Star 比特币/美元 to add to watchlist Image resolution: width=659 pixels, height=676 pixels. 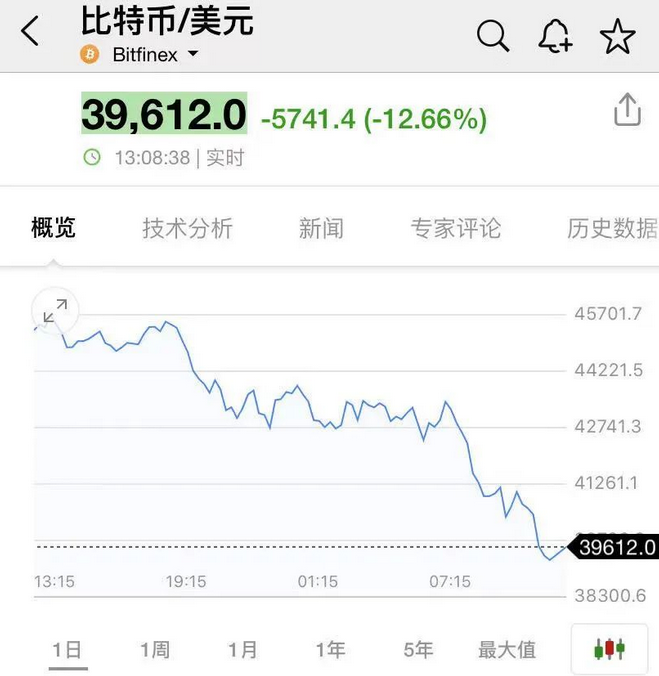click(617, 36)
